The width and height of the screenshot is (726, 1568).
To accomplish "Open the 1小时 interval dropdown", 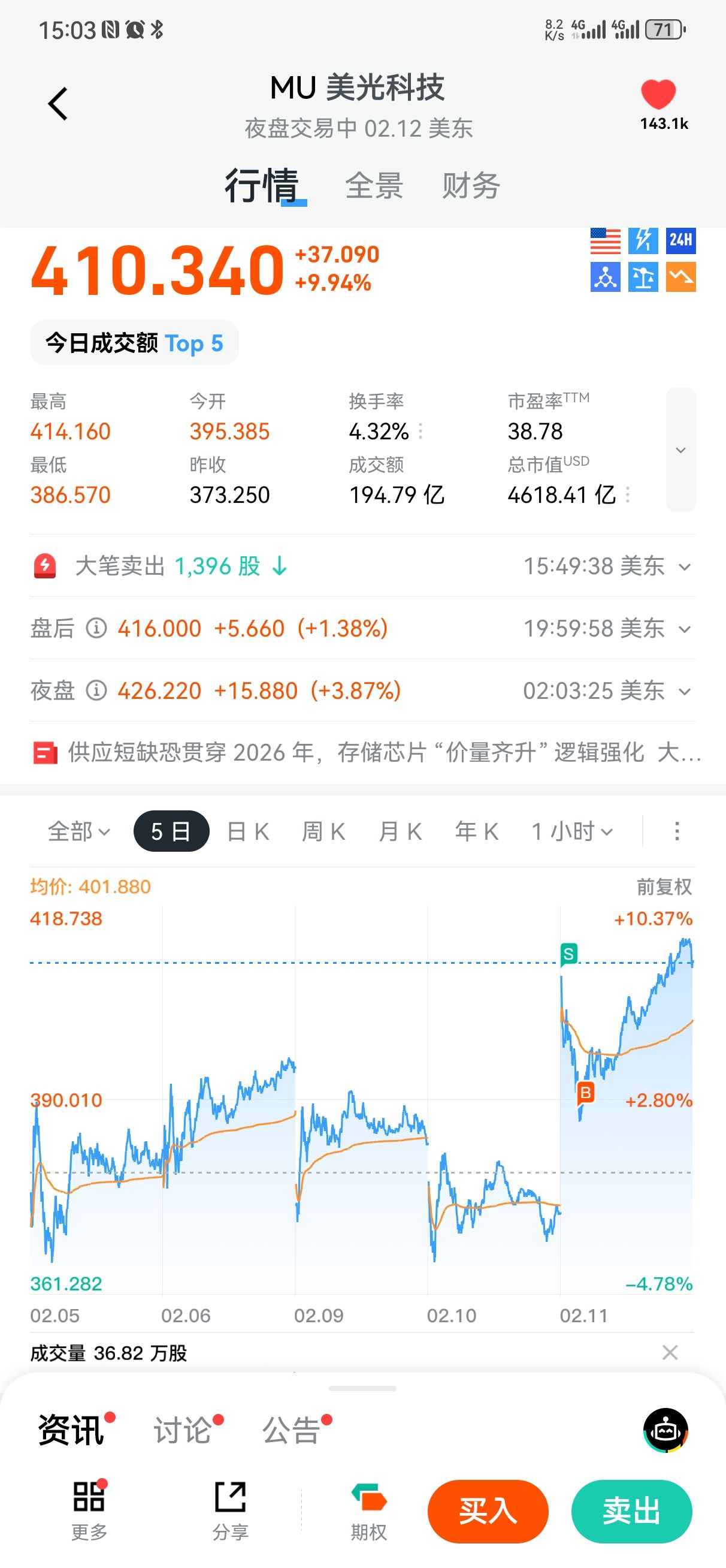I will tap(572, 831).
